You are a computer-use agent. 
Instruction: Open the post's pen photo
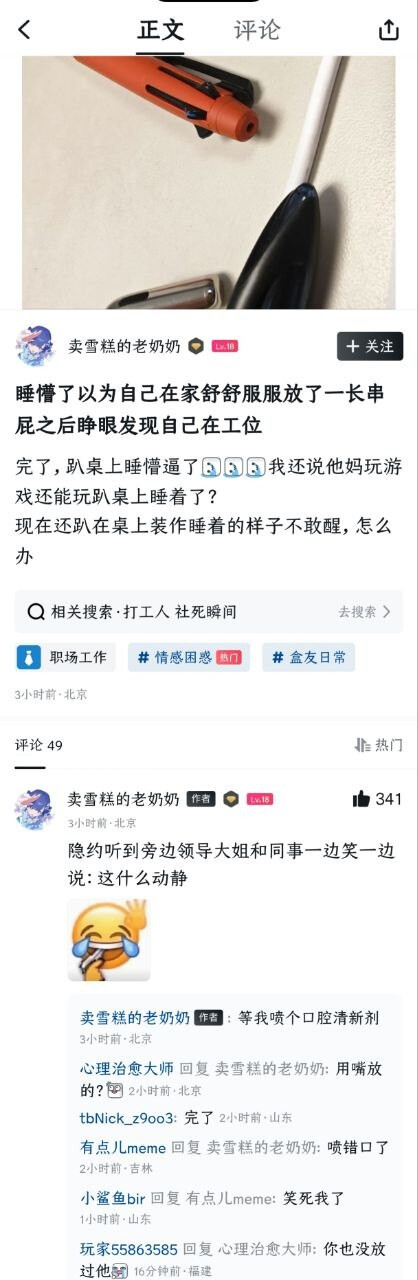(x=209, y=182)
